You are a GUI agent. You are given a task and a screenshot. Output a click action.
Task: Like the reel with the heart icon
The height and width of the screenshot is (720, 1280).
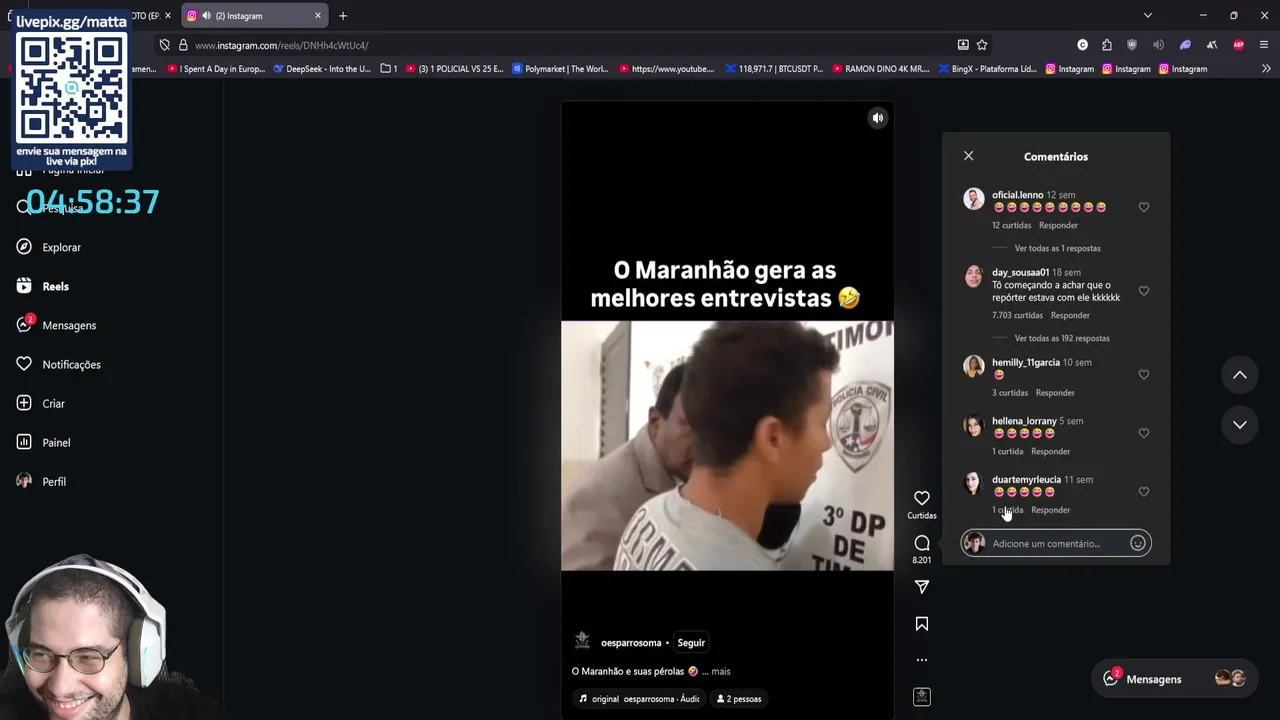921,498
